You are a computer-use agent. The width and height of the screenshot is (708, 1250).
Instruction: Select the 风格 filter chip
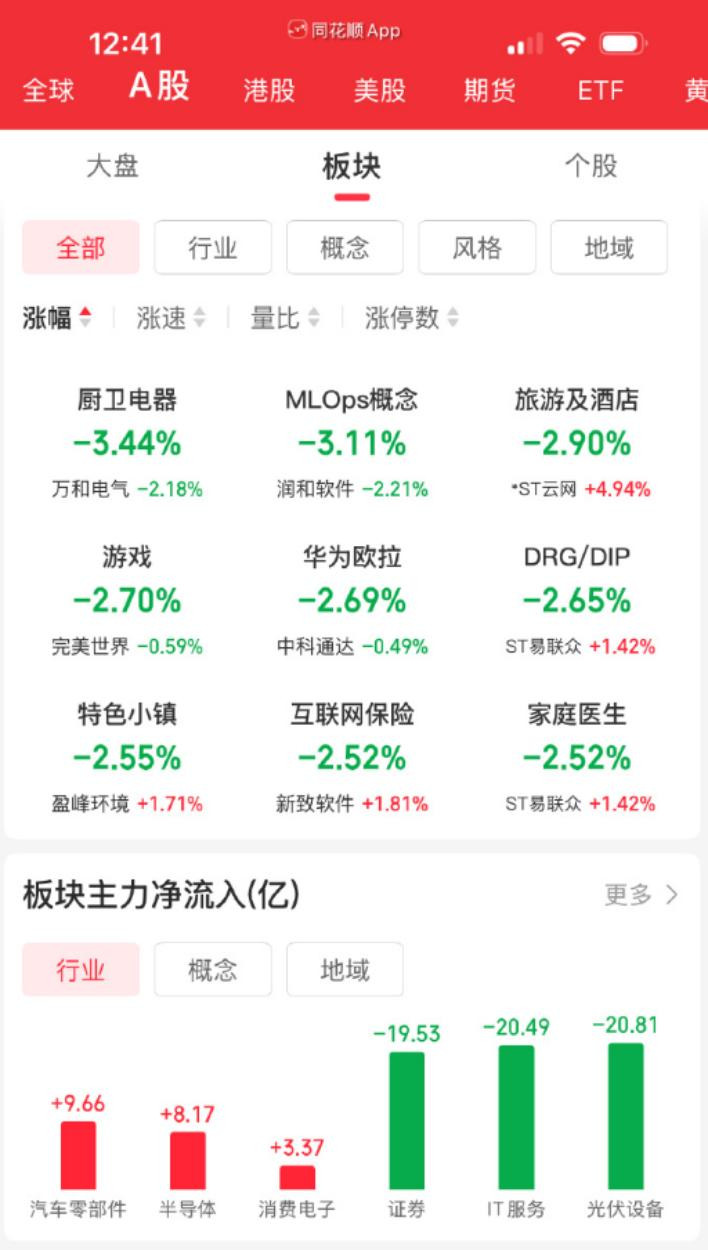click(x=477, y=247)
